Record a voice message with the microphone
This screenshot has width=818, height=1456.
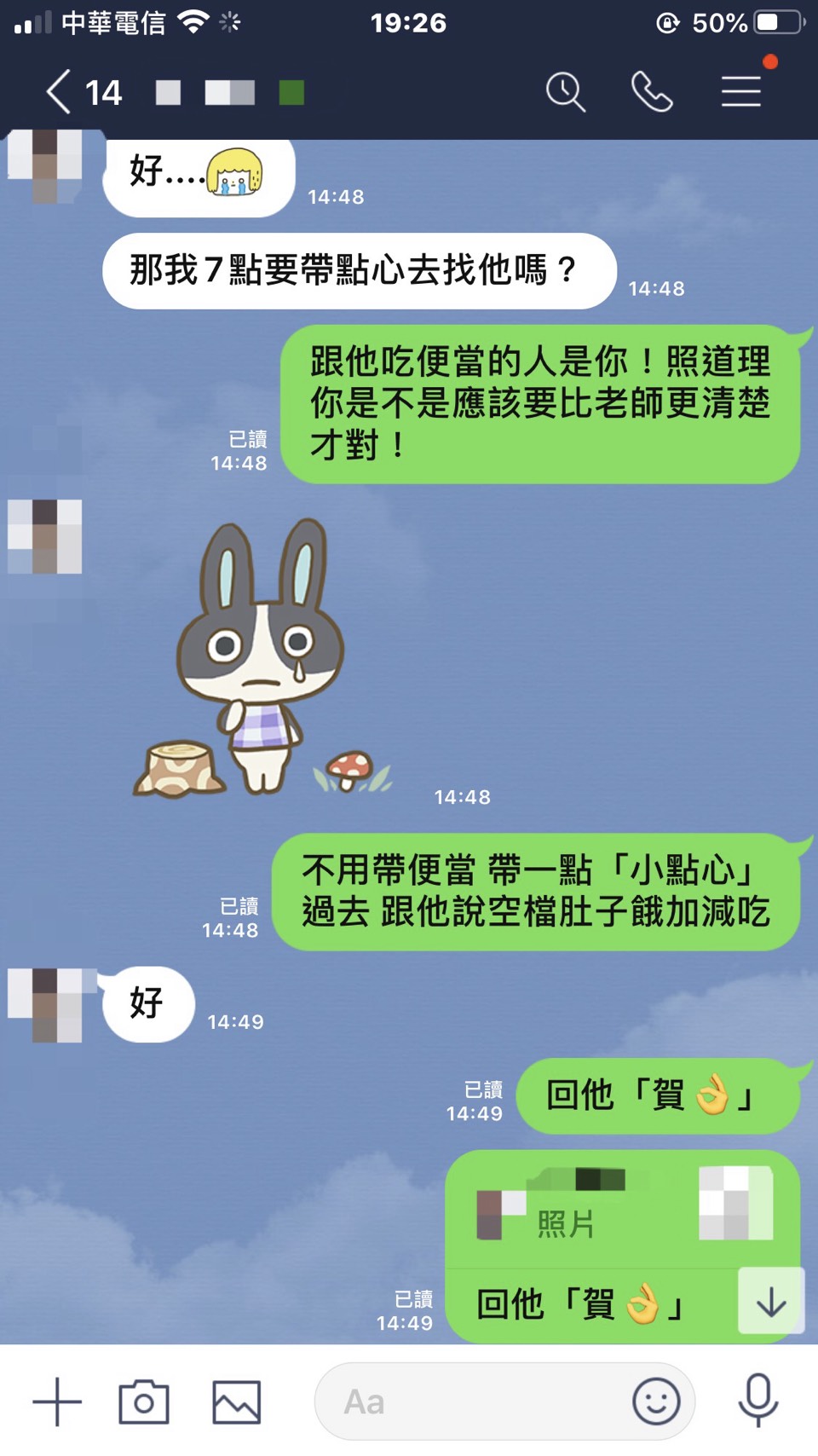(x=758, y=1400)
